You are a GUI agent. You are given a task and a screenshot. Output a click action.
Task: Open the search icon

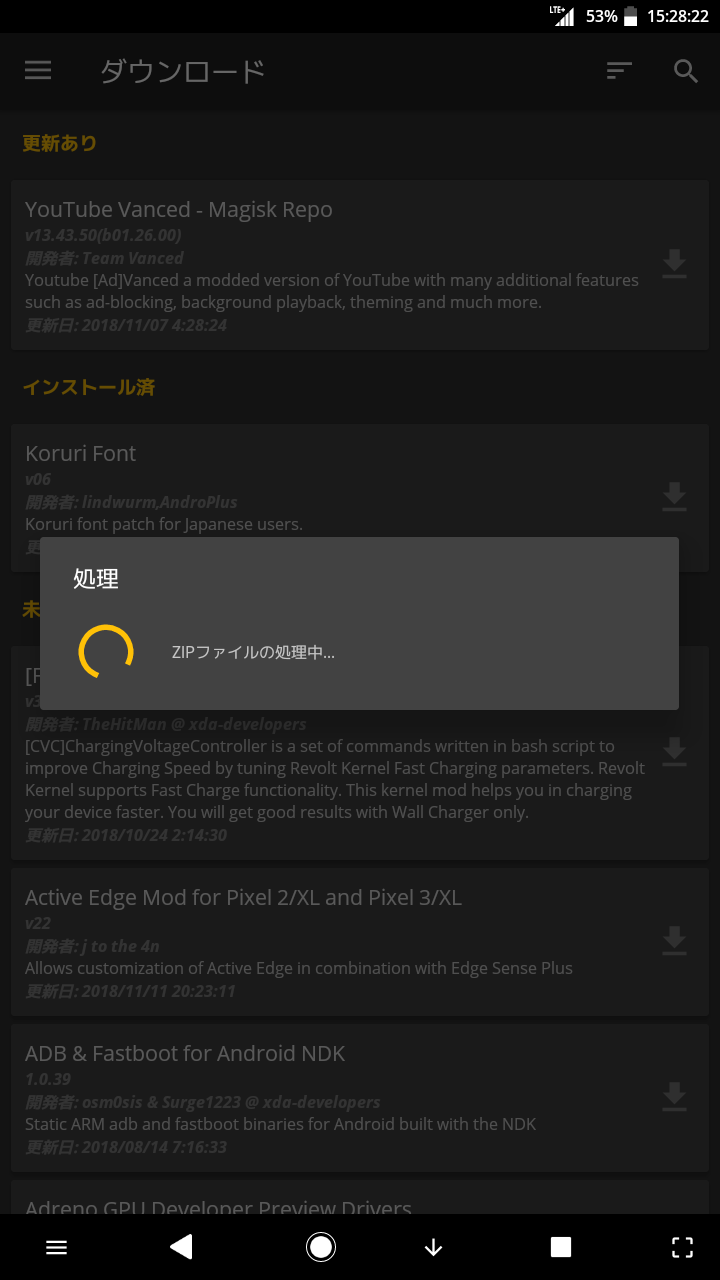point(685,70)
